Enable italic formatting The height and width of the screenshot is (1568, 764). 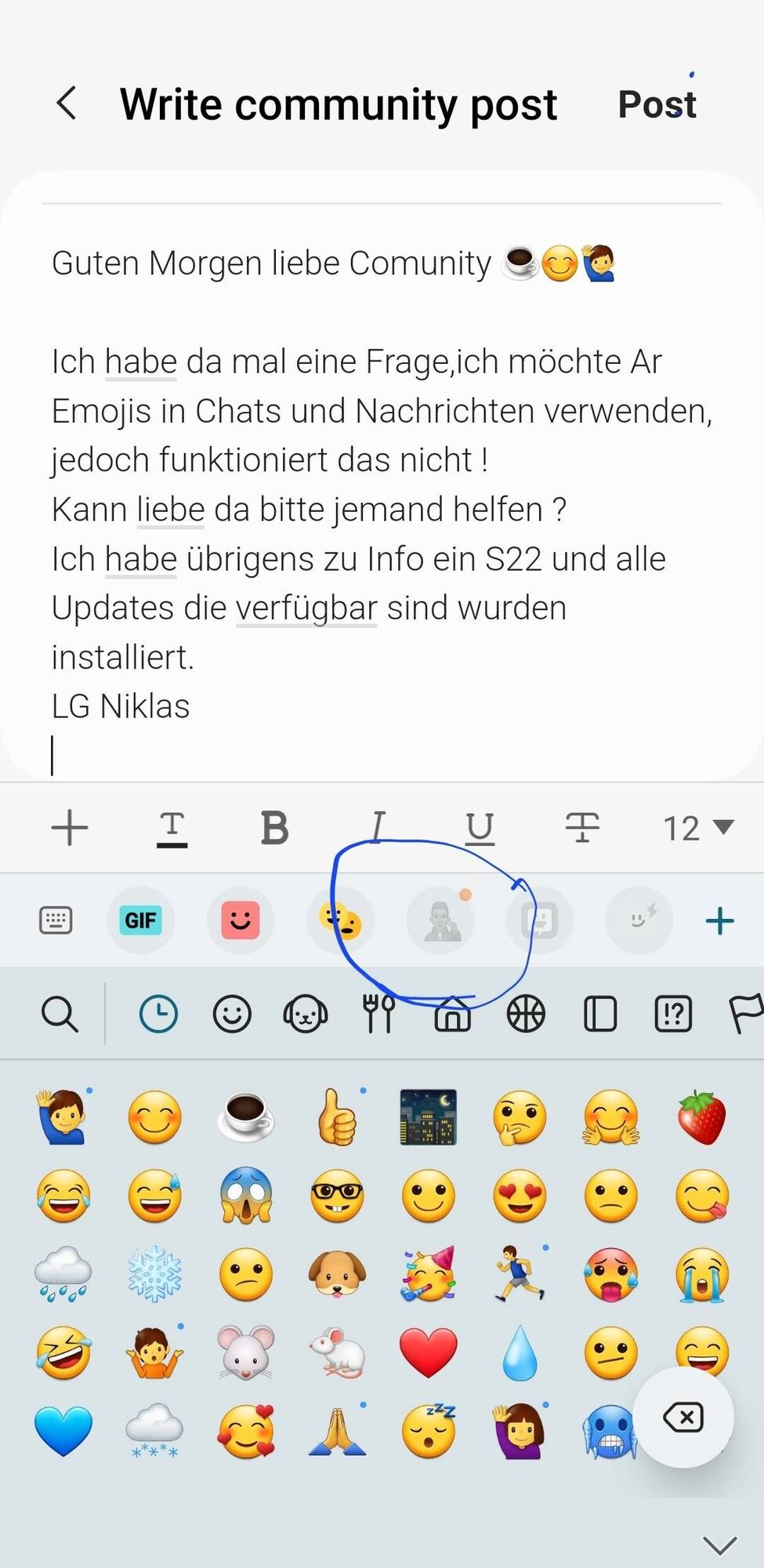[x=378, y=827]
